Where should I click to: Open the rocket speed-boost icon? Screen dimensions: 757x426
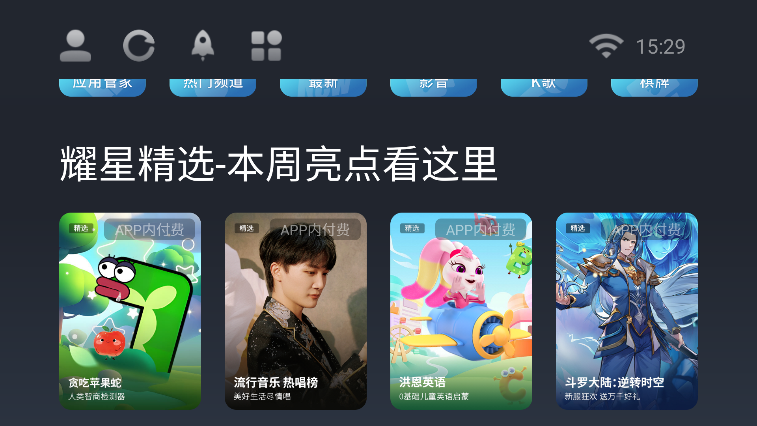pyautogui.click(x=202, y=45)
